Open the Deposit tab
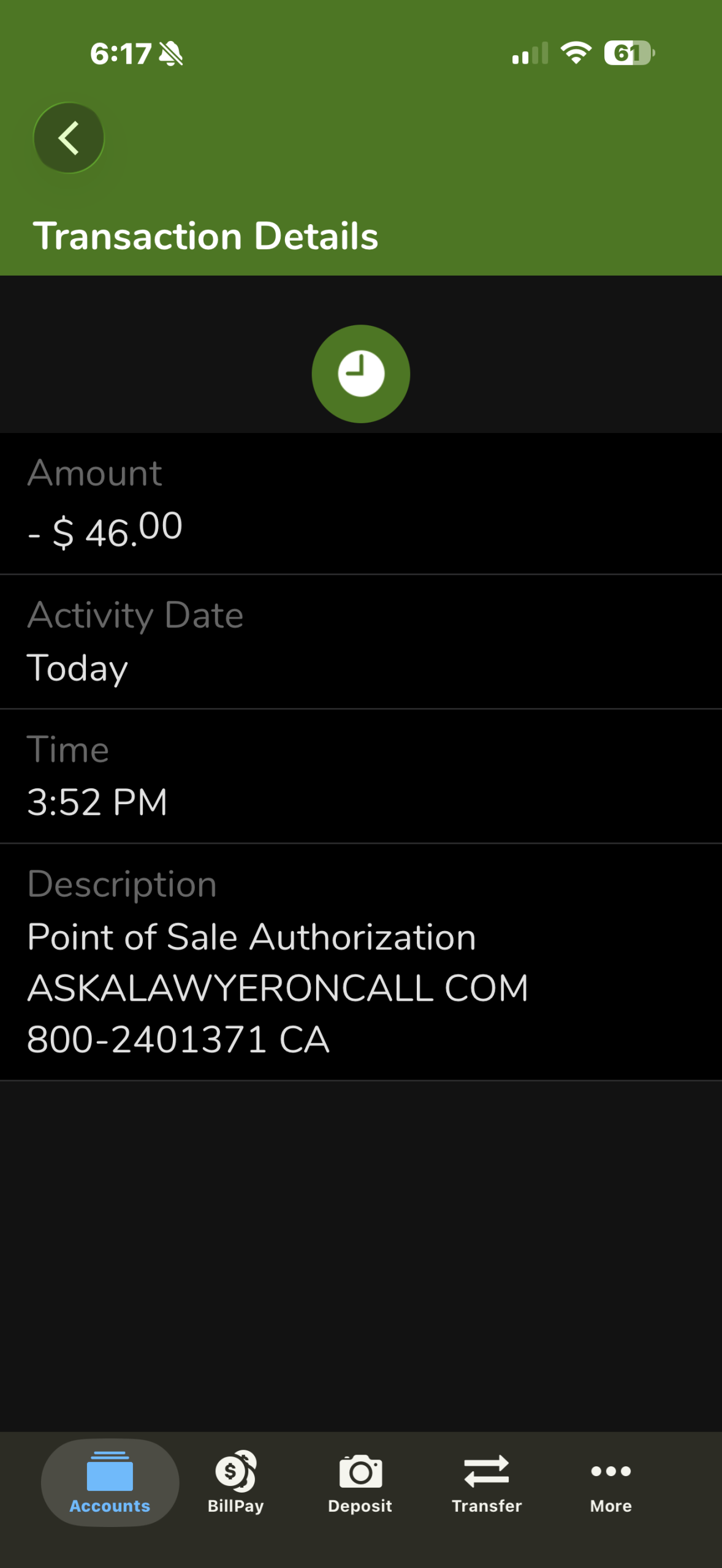 pyautogui.click(x=360, y=1482)
